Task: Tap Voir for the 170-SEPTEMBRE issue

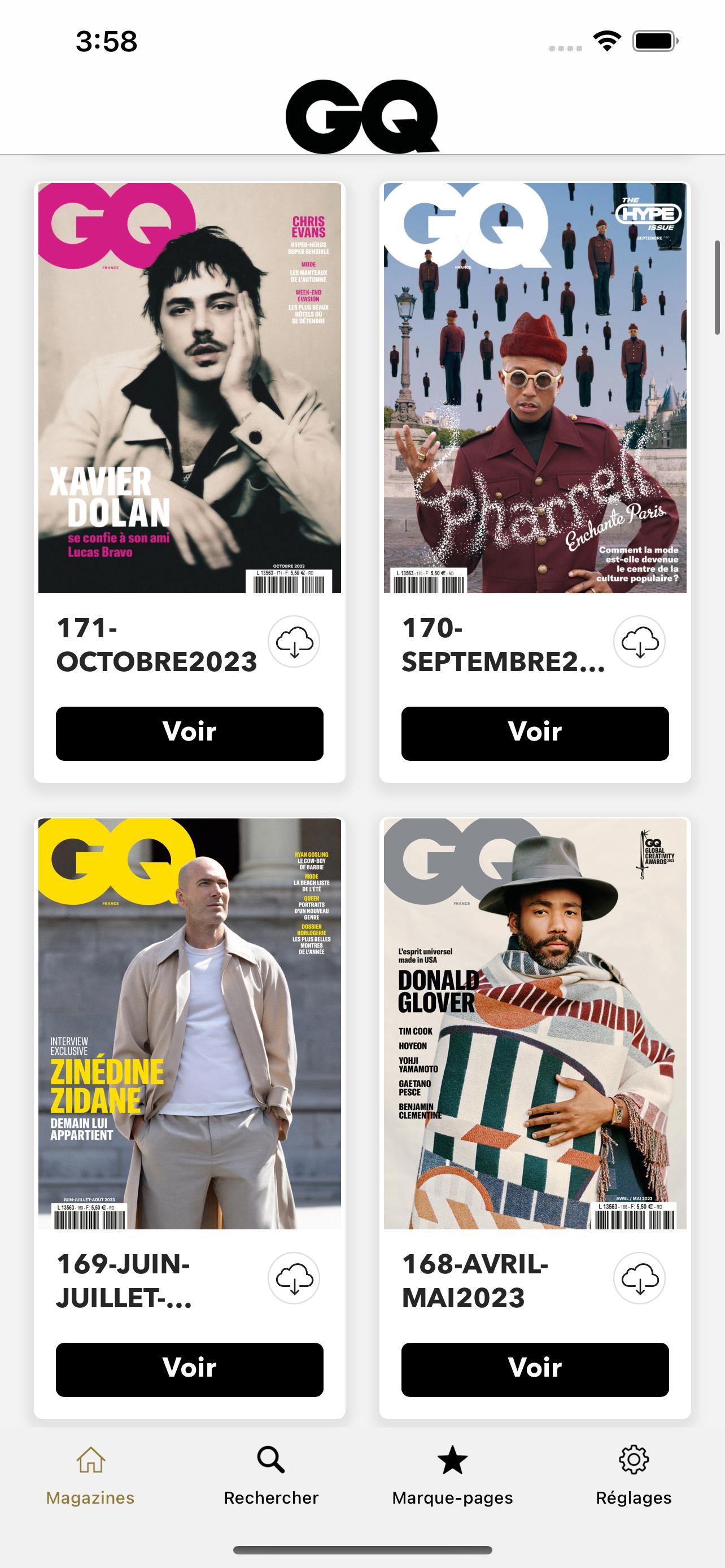Action: 535,733
